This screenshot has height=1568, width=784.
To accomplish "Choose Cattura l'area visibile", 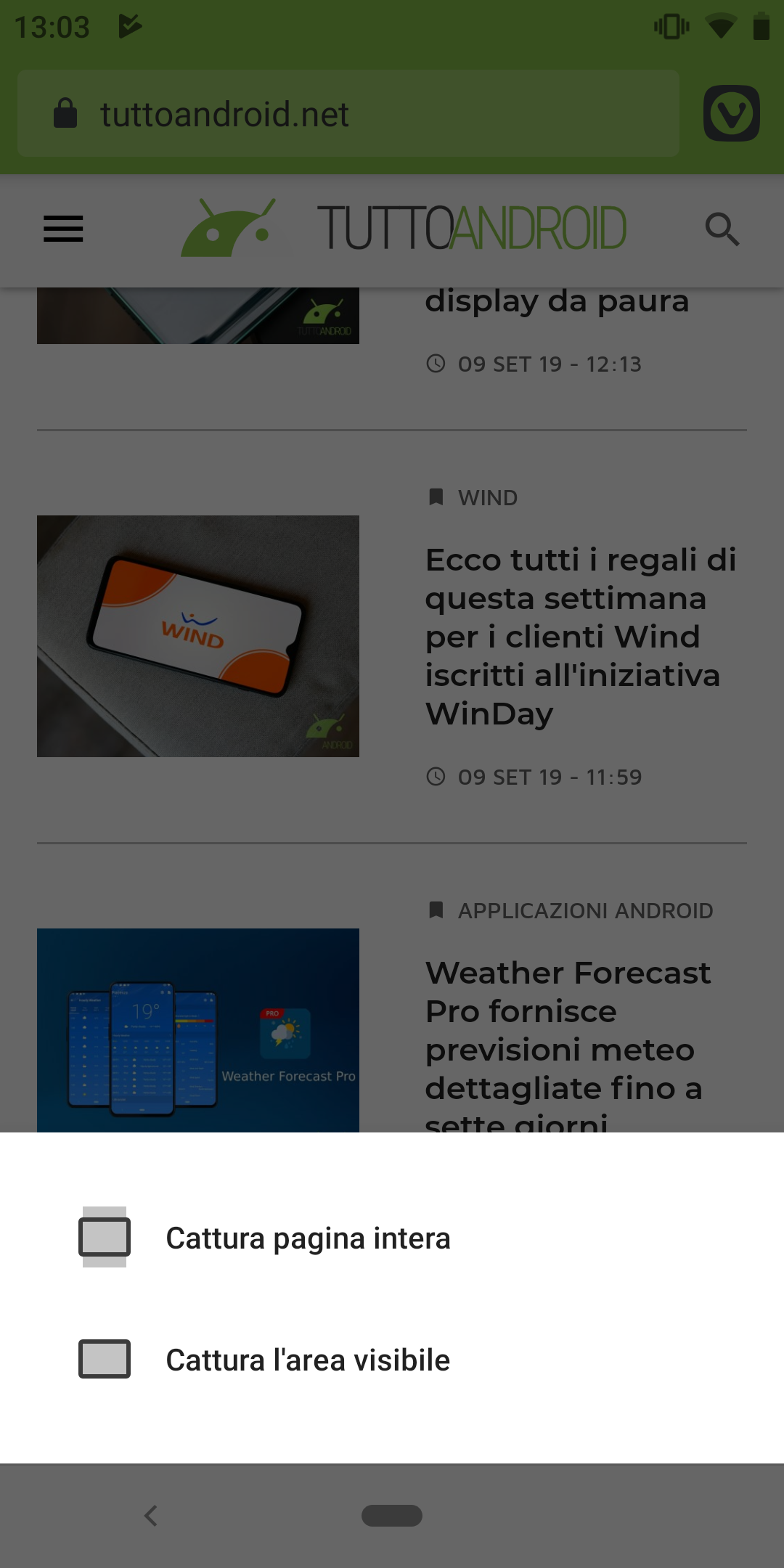I will tap(308, 1360).
